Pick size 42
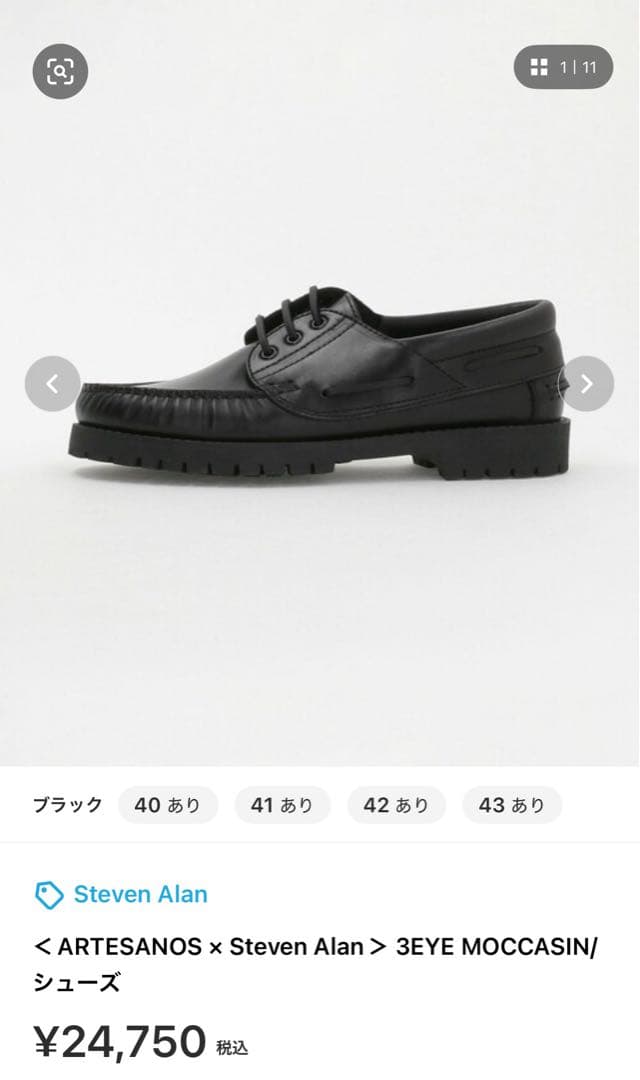The height and width of the screenshot is (1080, 640). coord(396,805)
